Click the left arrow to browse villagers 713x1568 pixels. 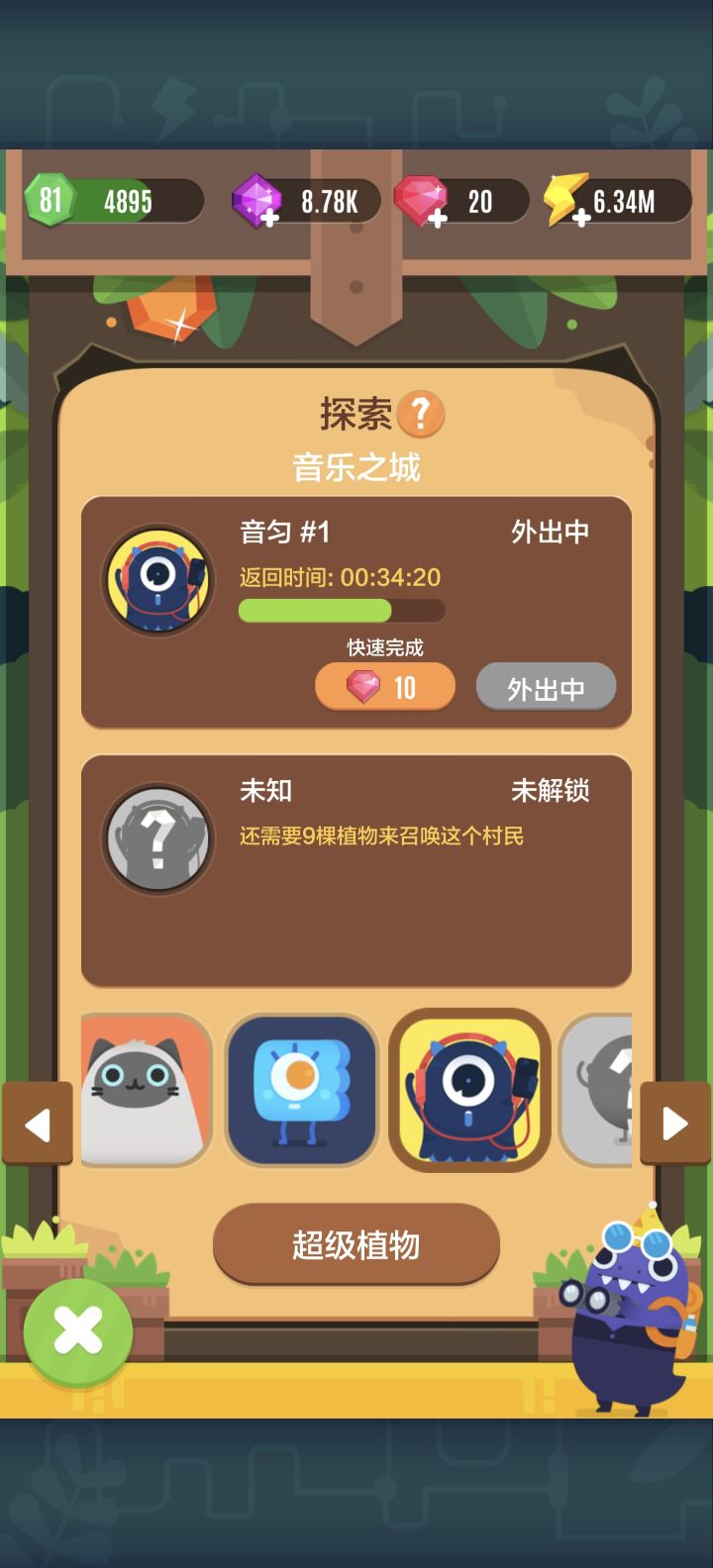[39, 1124]
